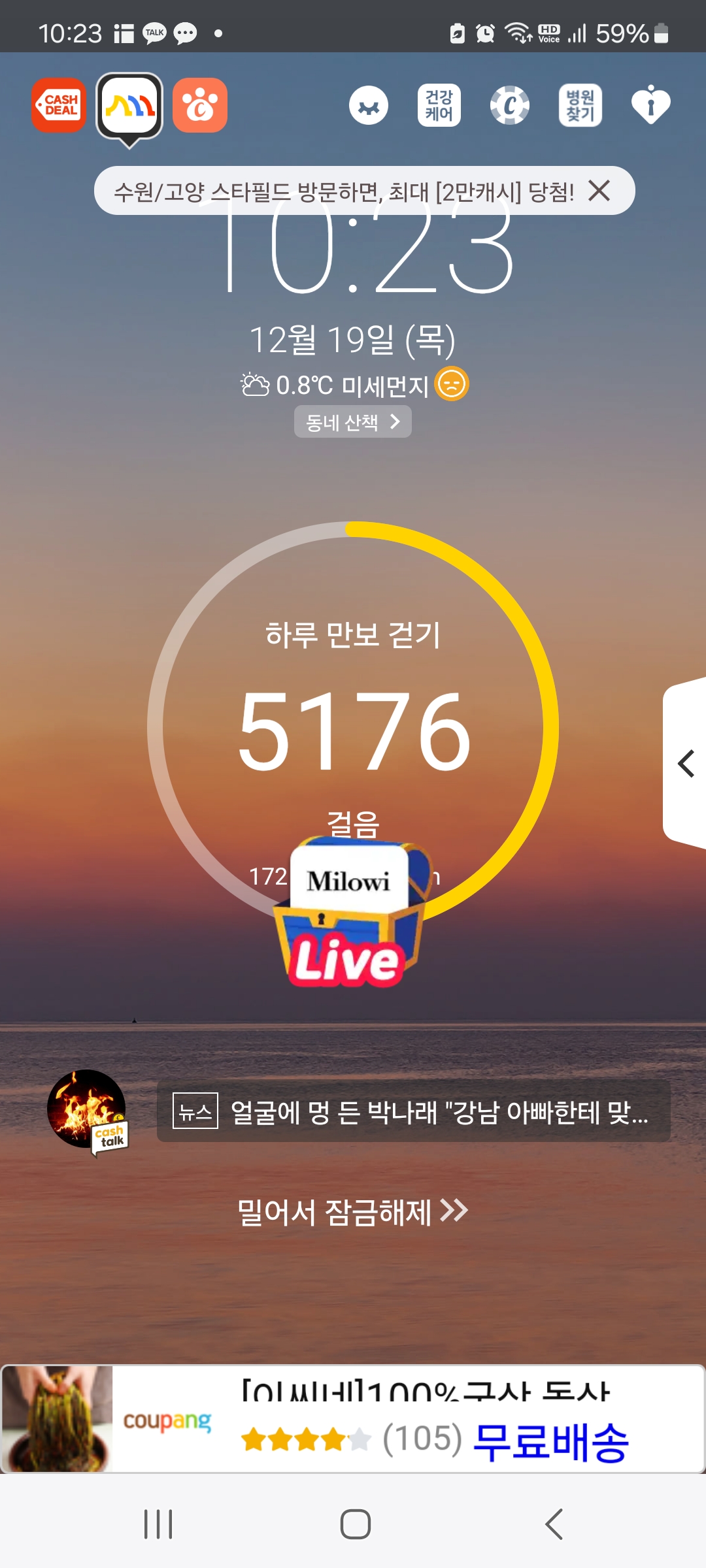706x1568 pixels.
Task: Open the Cash Deal icon
Action: (59, 105)
